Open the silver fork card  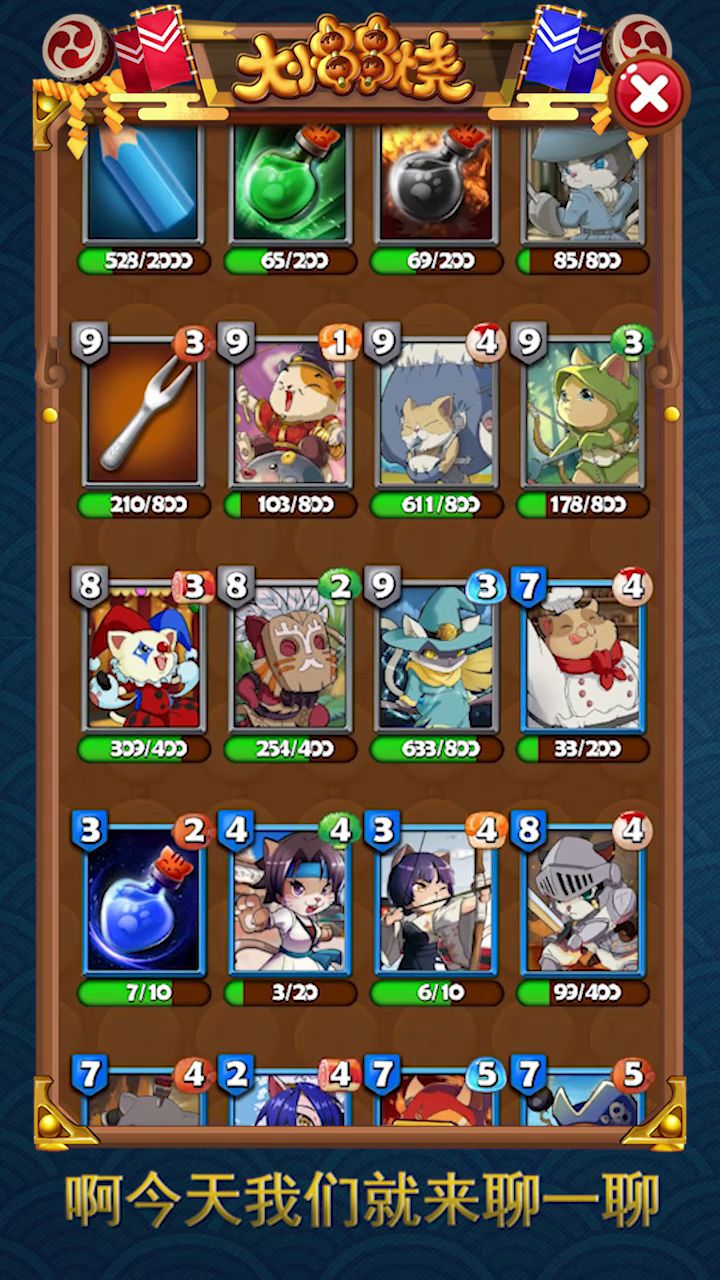pos(143,410)
